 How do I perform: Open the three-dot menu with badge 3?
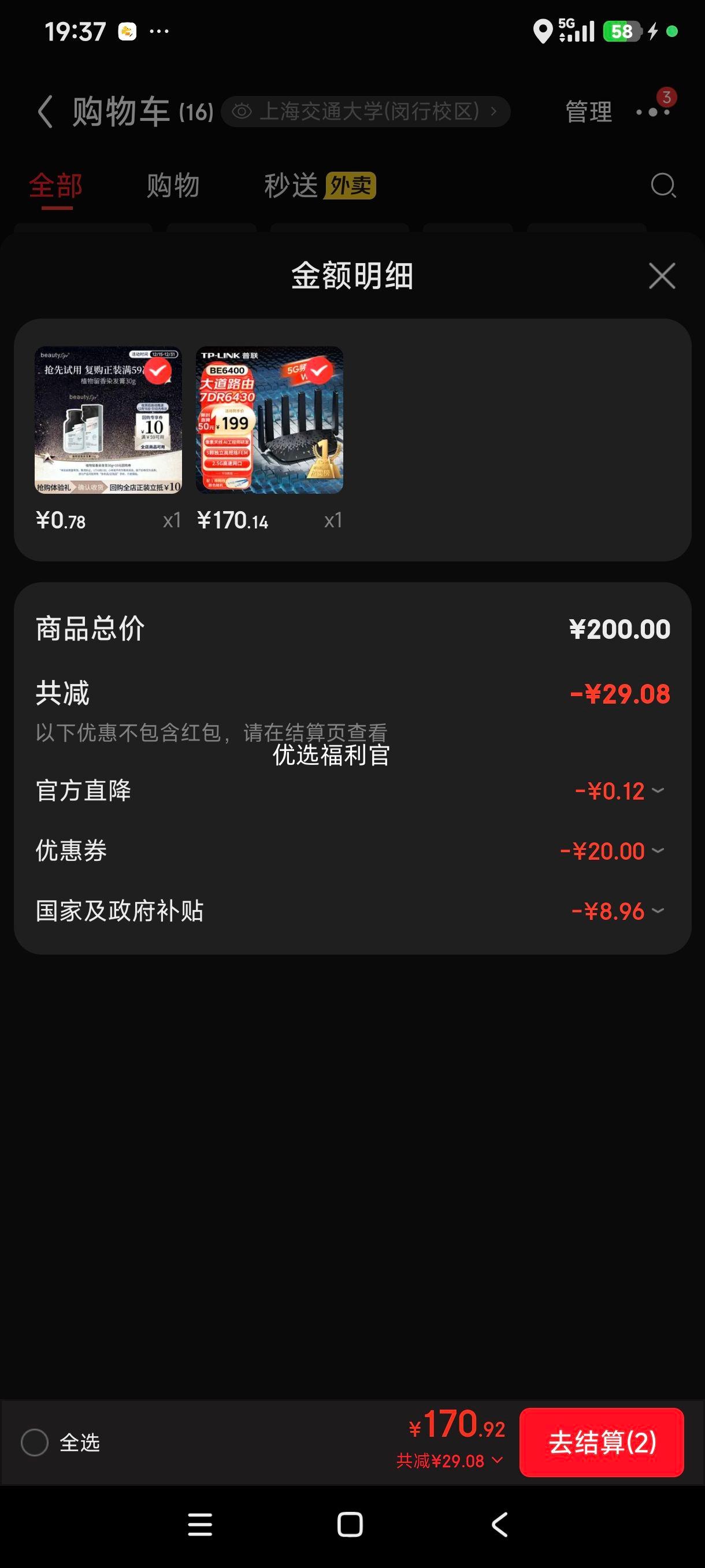click(652, 113)
